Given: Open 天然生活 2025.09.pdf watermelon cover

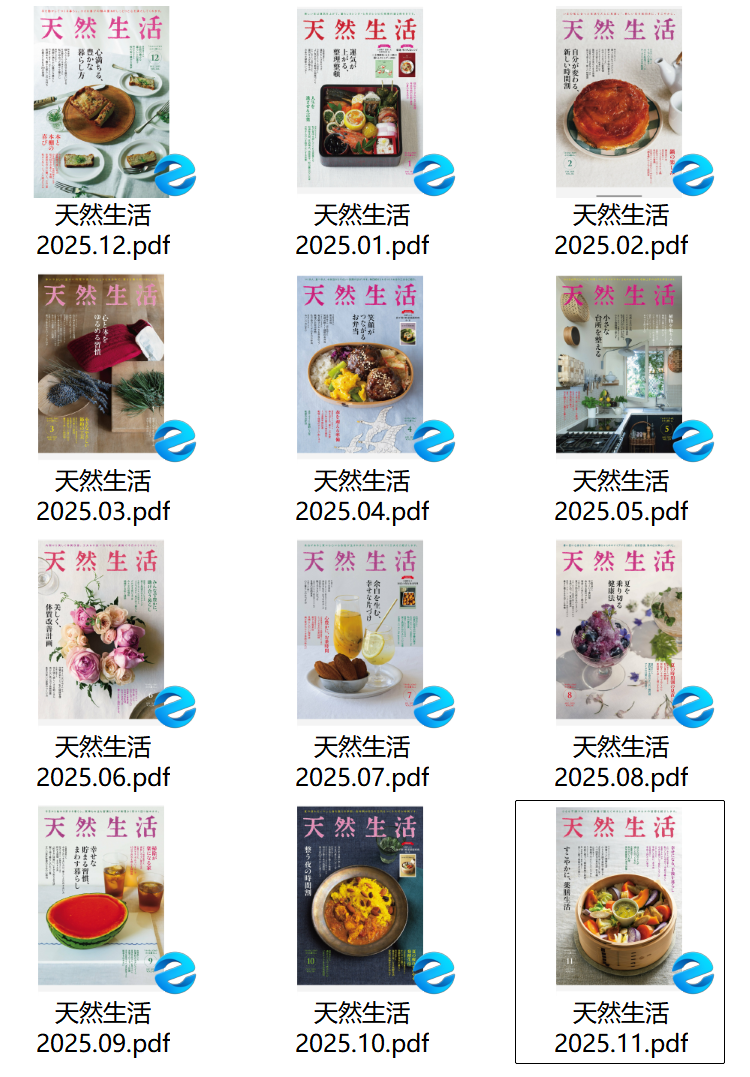Looking at the screenshot, I should pyautogui.click(x=102, y=897).
